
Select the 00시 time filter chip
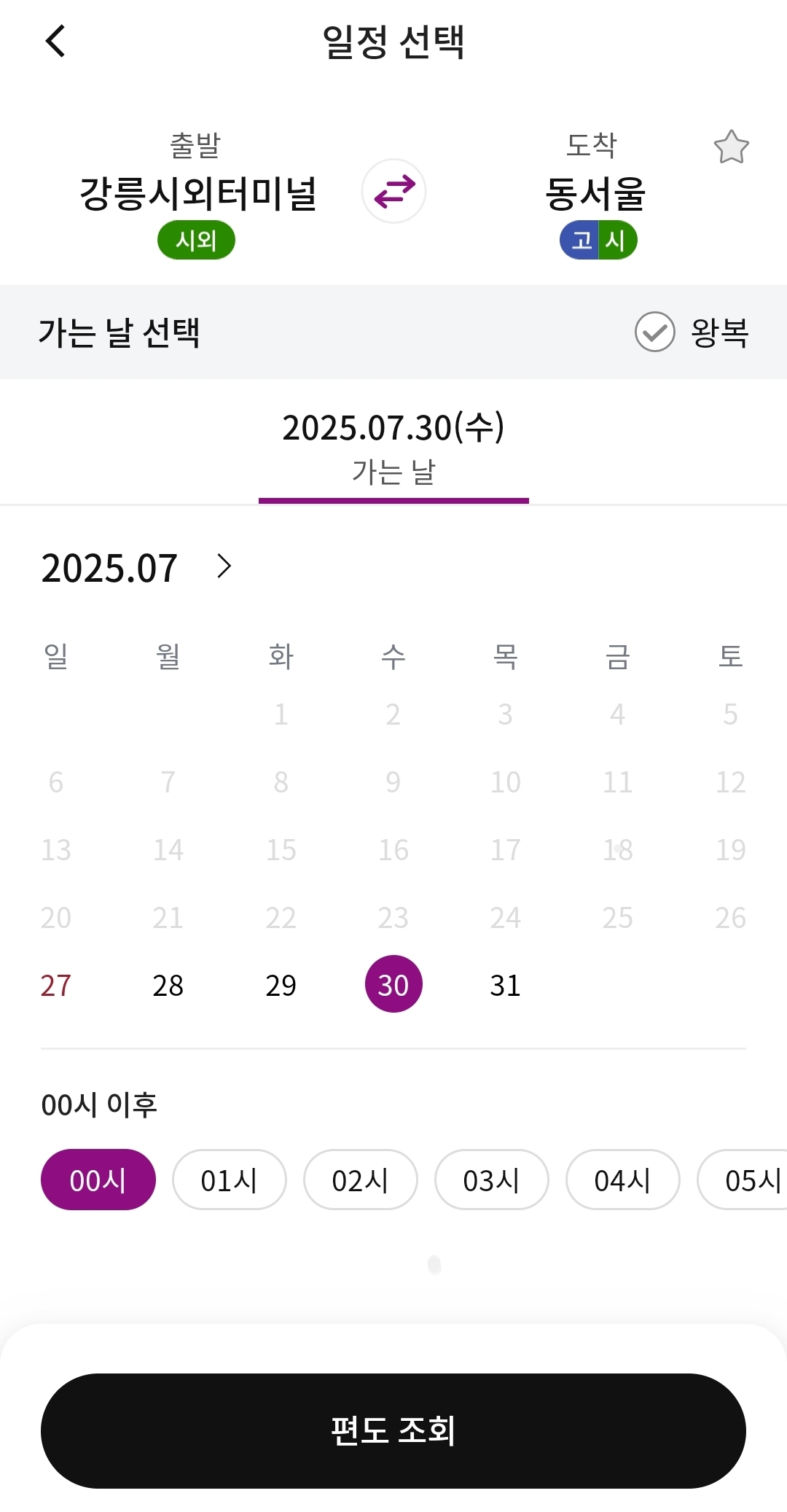coord(98,1180)
